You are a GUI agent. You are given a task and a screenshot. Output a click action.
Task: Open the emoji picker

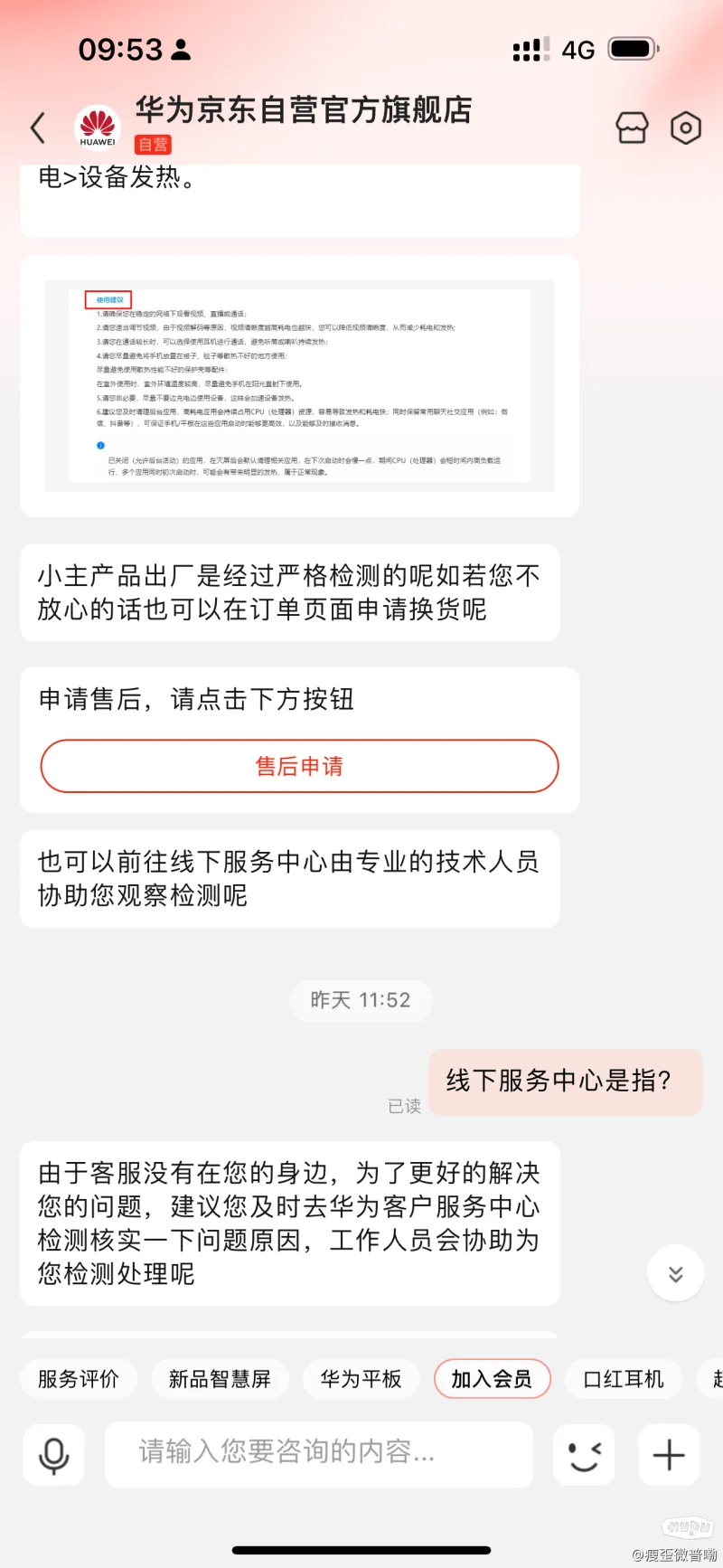tap(584, 1454)
